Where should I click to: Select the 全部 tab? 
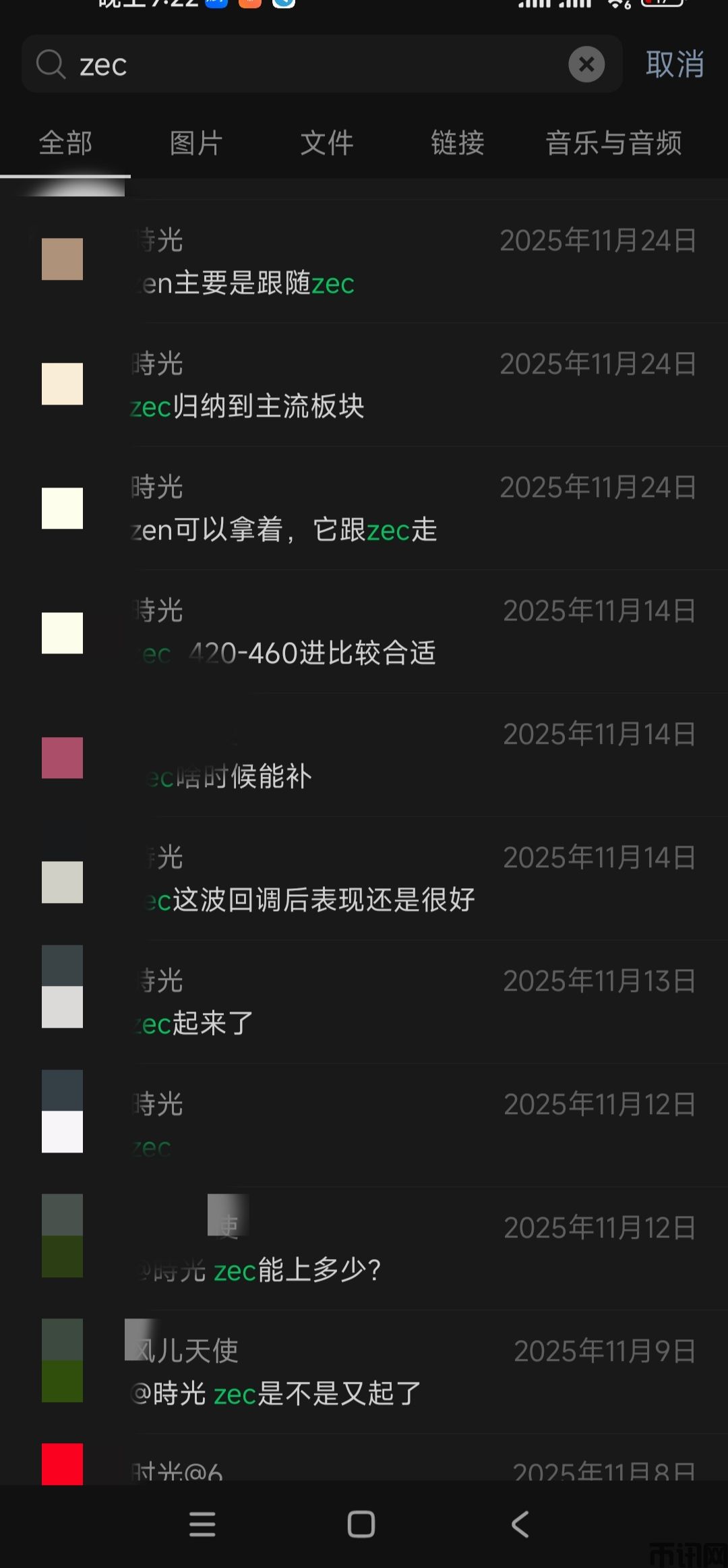tap(65, 143)
